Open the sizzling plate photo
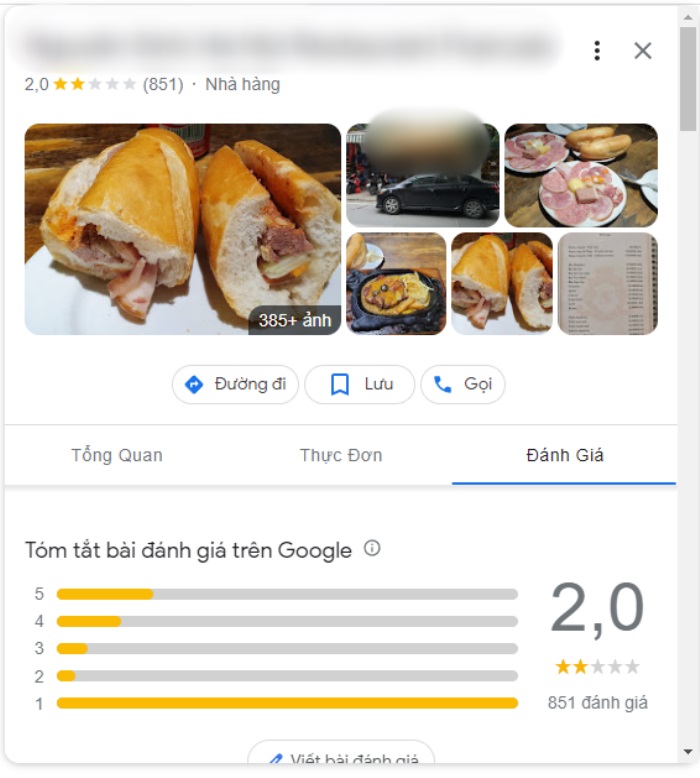This screenshot has height=778, width=700. [x=396, y=284]
